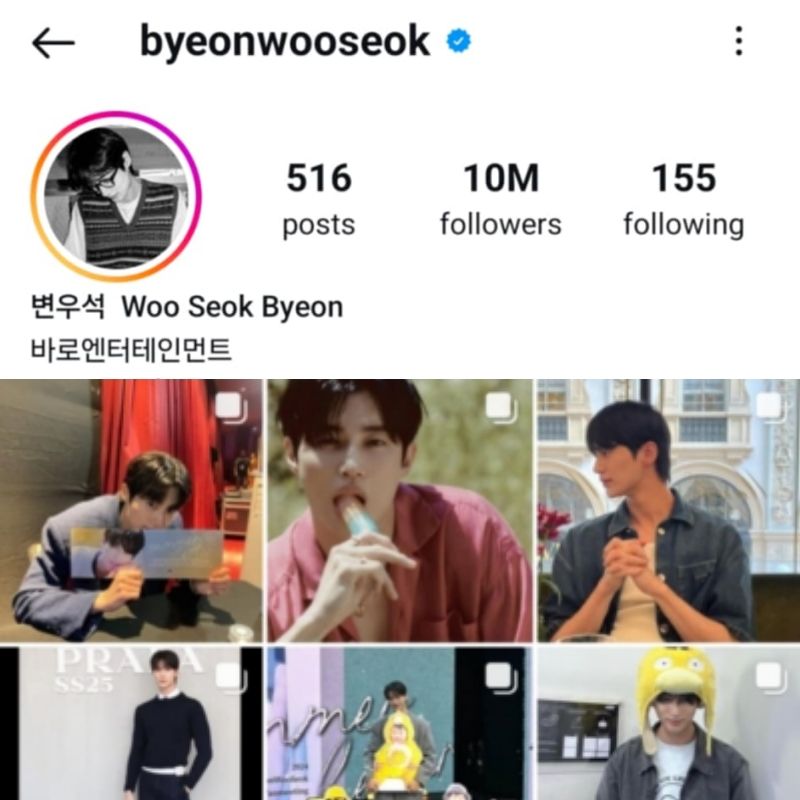The height and width of the screenshot is (800, 800).
Task: Open the Prada SS25 post
Action: pos(131,723)
